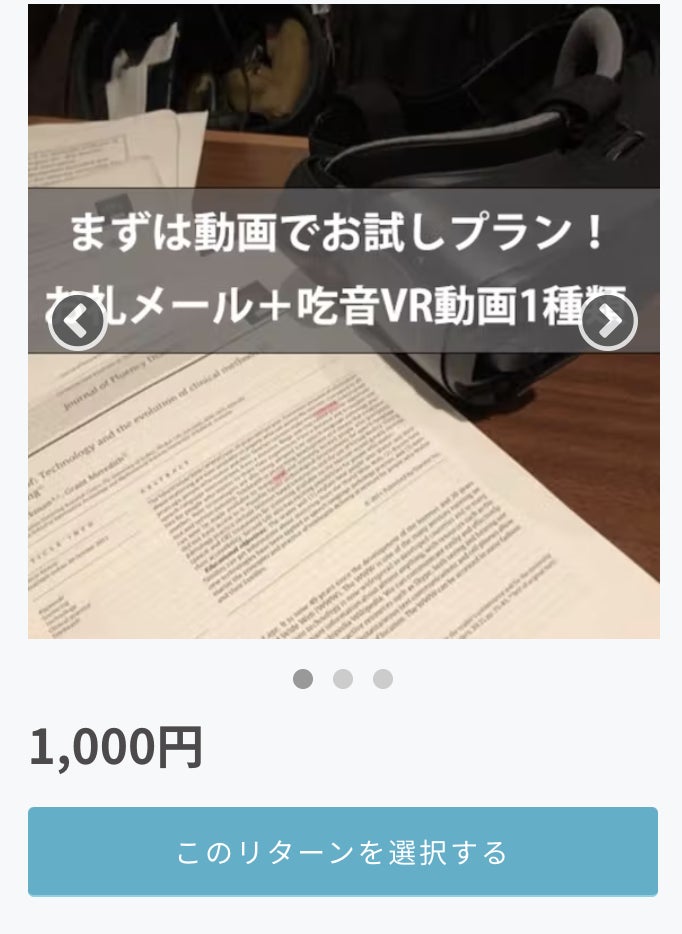
Task: Jump to the second carousel dot
Action: (x=343, y=679)
